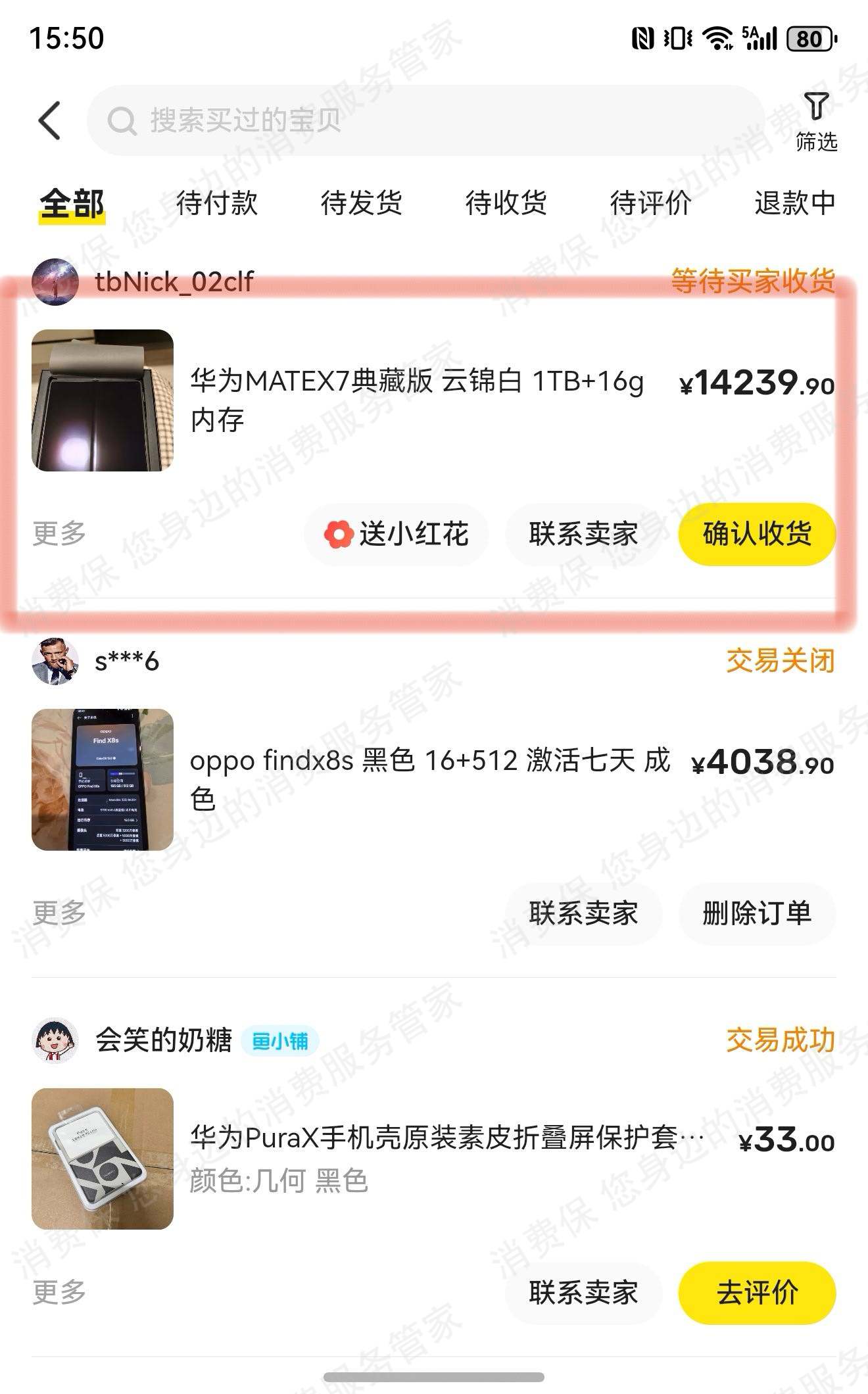Open the Huawei MATEX7 product thumbnail
The width and height of the screenshot is (868, 1394).
[x=105, y=400]
